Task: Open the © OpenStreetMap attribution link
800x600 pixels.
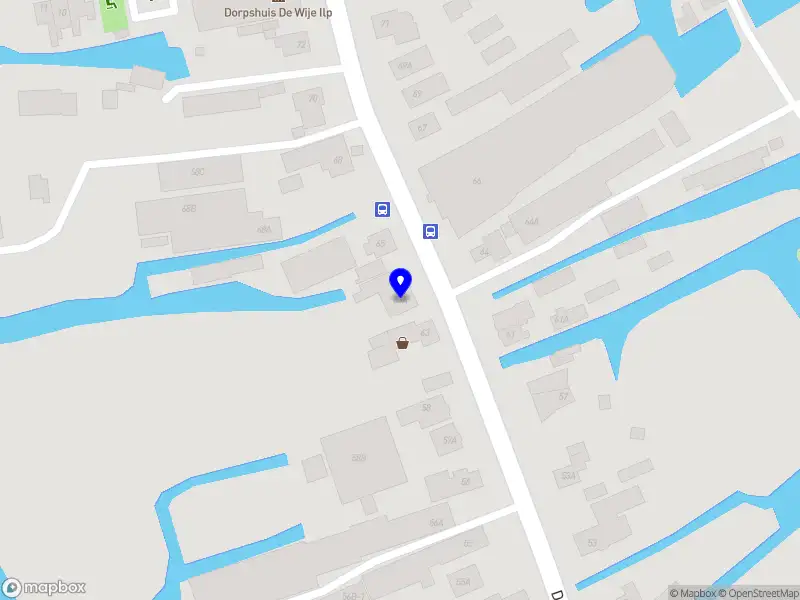Action: (757, 593)
